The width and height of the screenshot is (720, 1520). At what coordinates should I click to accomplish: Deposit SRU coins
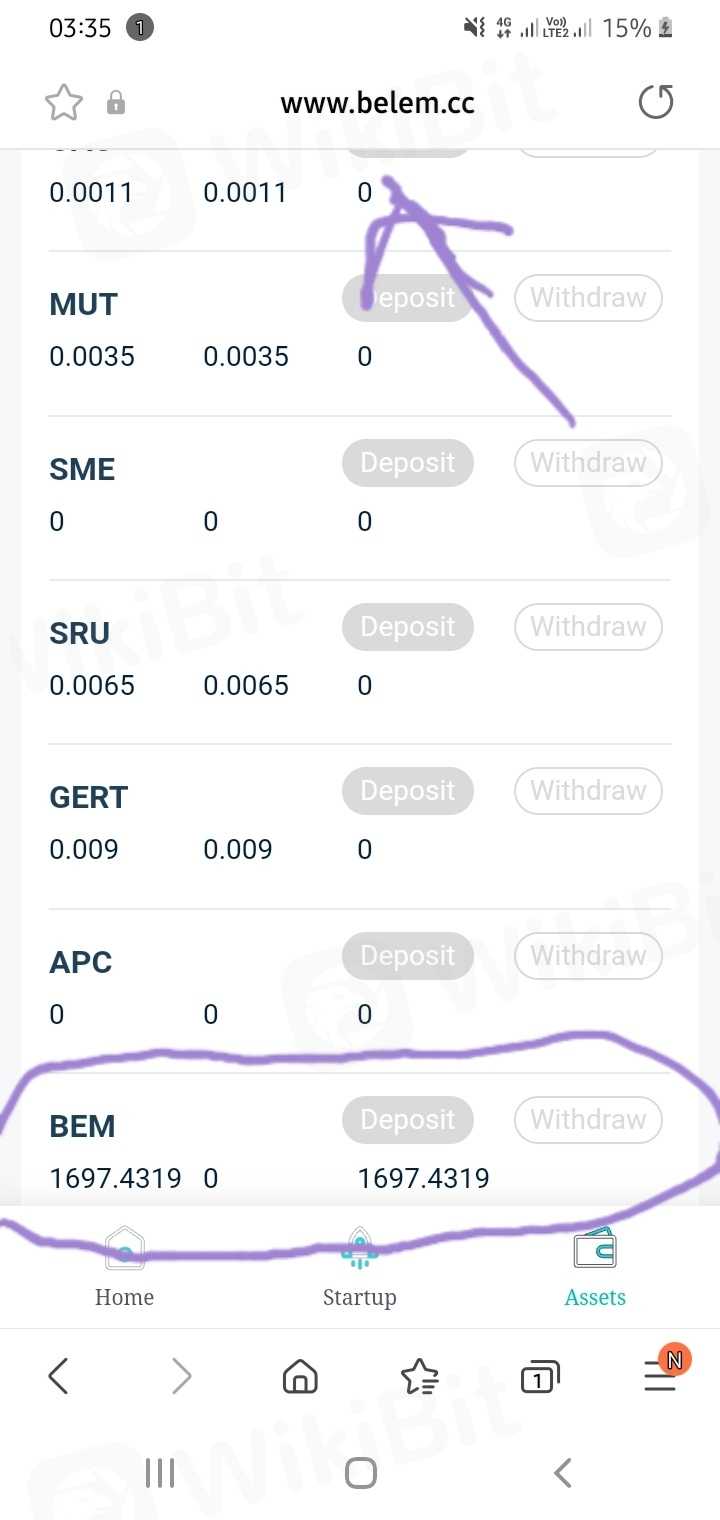tap(407, 627)
